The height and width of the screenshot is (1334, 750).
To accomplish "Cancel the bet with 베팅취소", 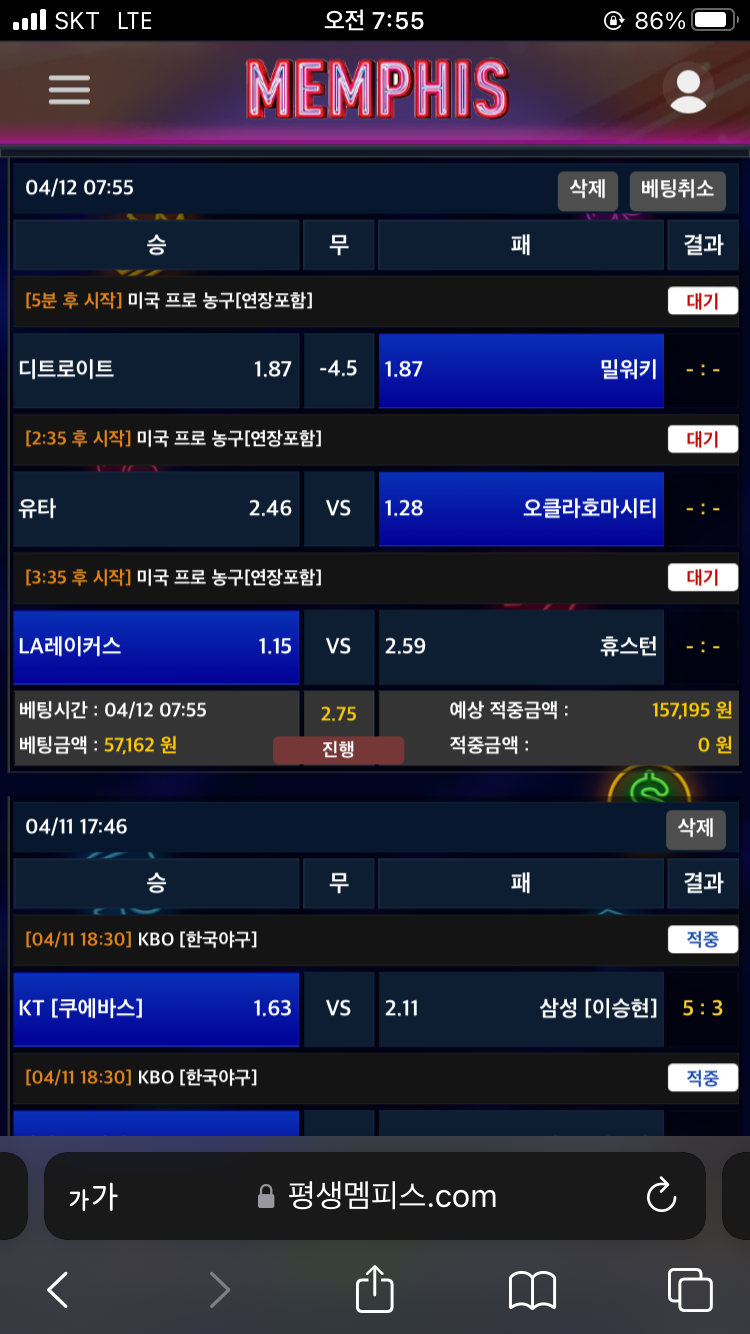I will (x=678, y=190).
